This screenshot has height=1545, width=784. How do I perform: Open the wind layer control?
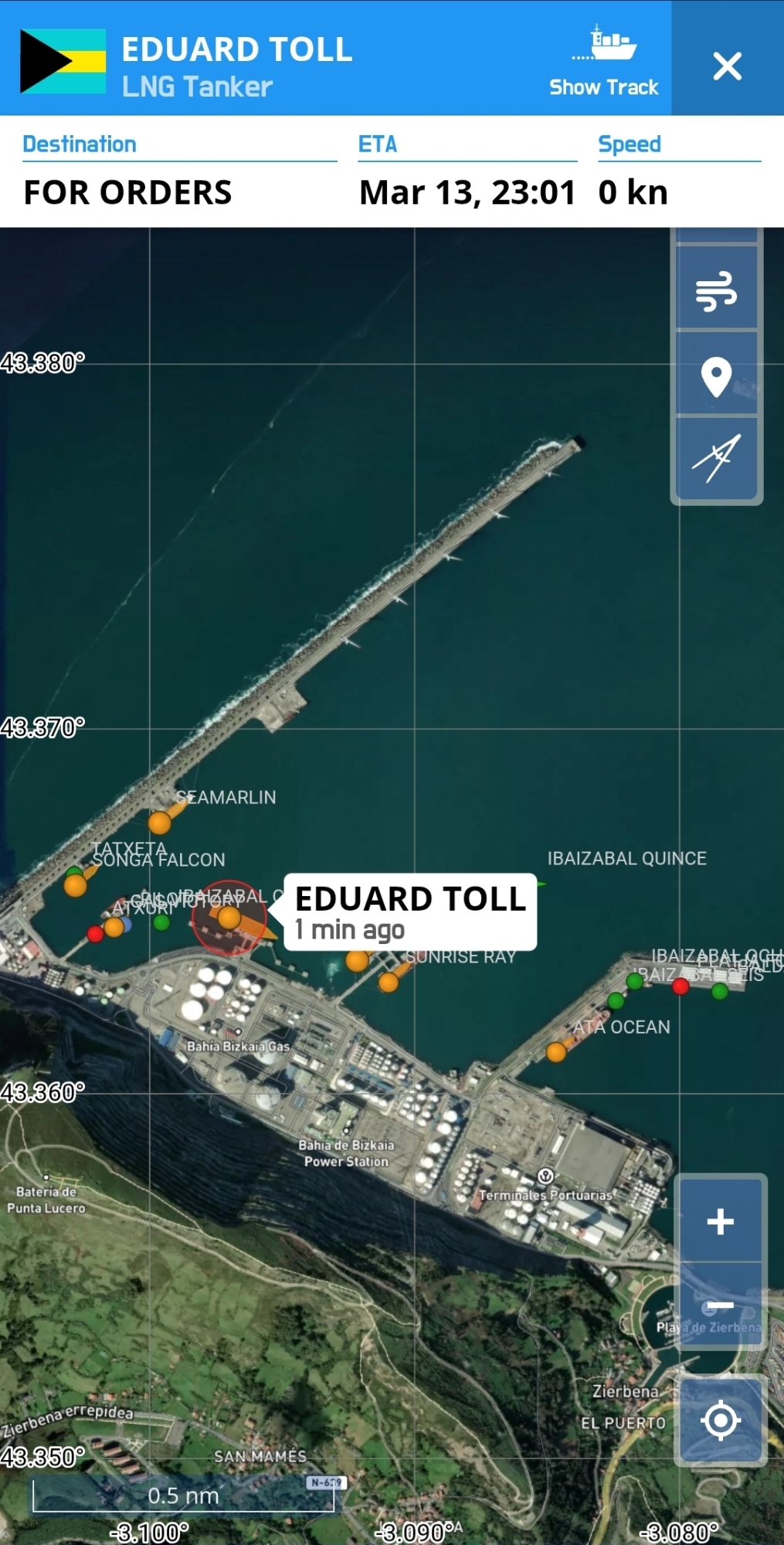click(x=716, y=290)
